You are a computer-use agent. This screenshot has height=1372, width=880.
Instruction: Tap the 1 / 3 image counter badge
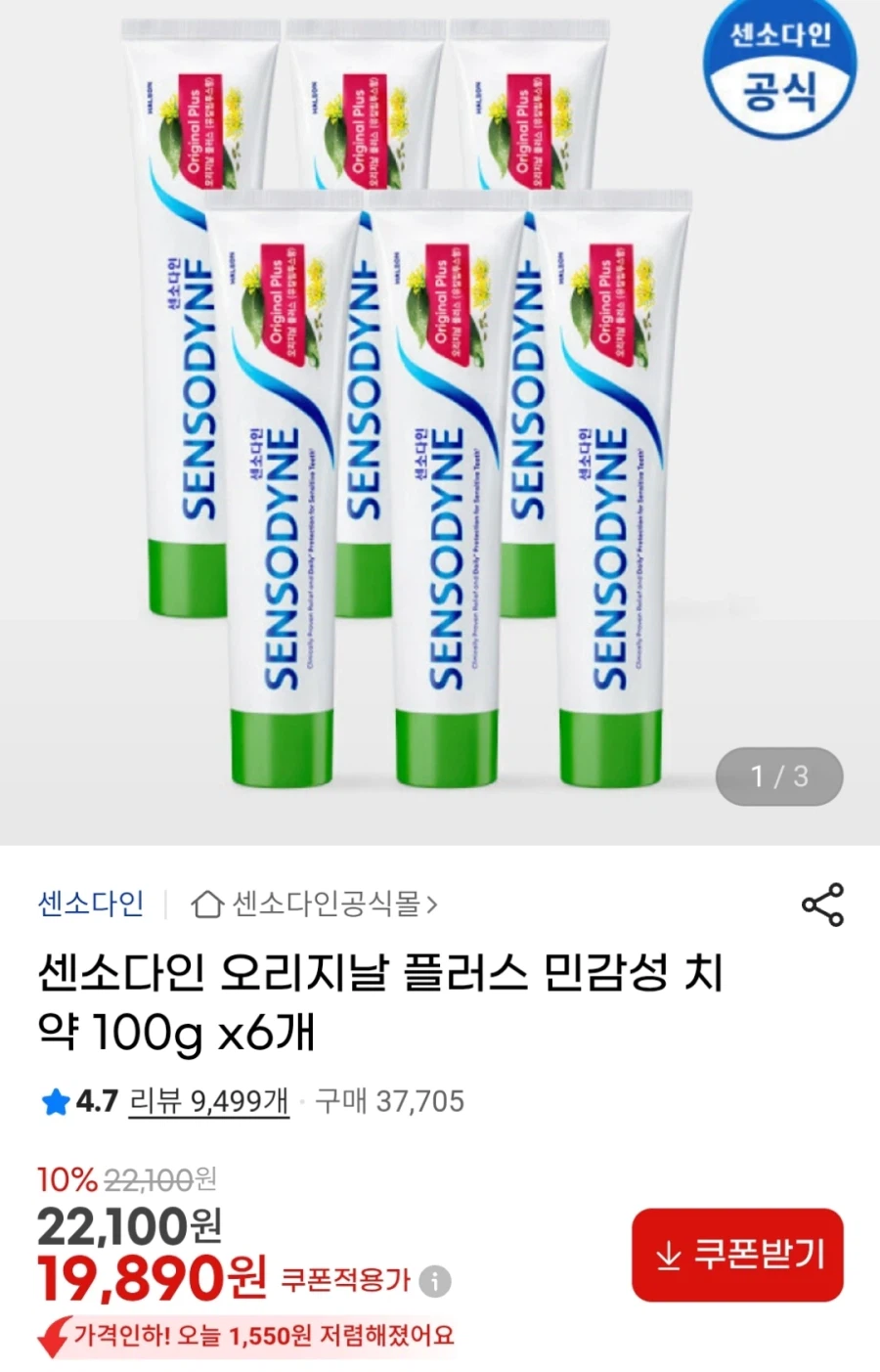pos(778,776)
